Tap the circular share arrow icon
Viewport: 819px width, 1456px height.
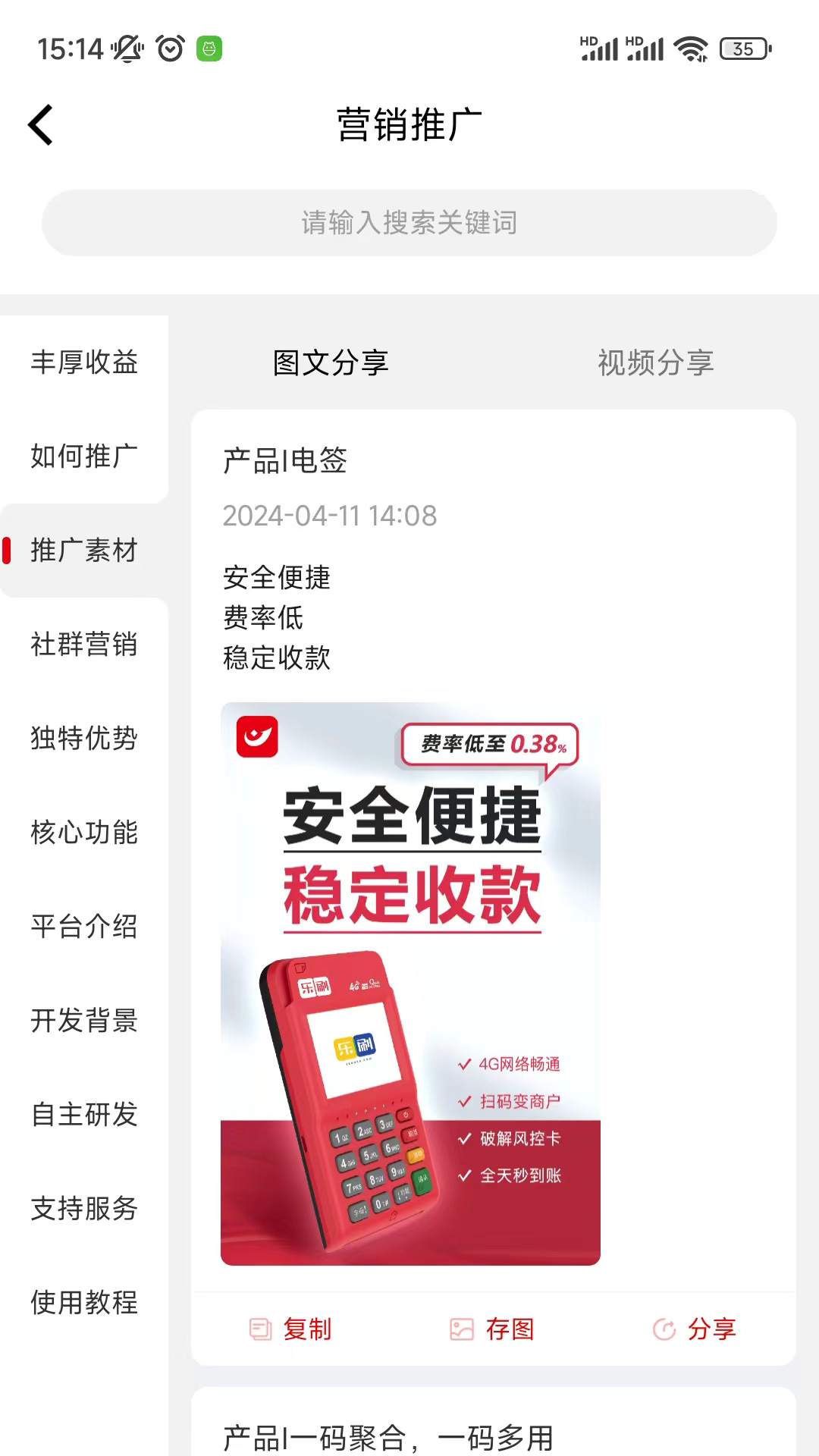(x=665, y=1328)
